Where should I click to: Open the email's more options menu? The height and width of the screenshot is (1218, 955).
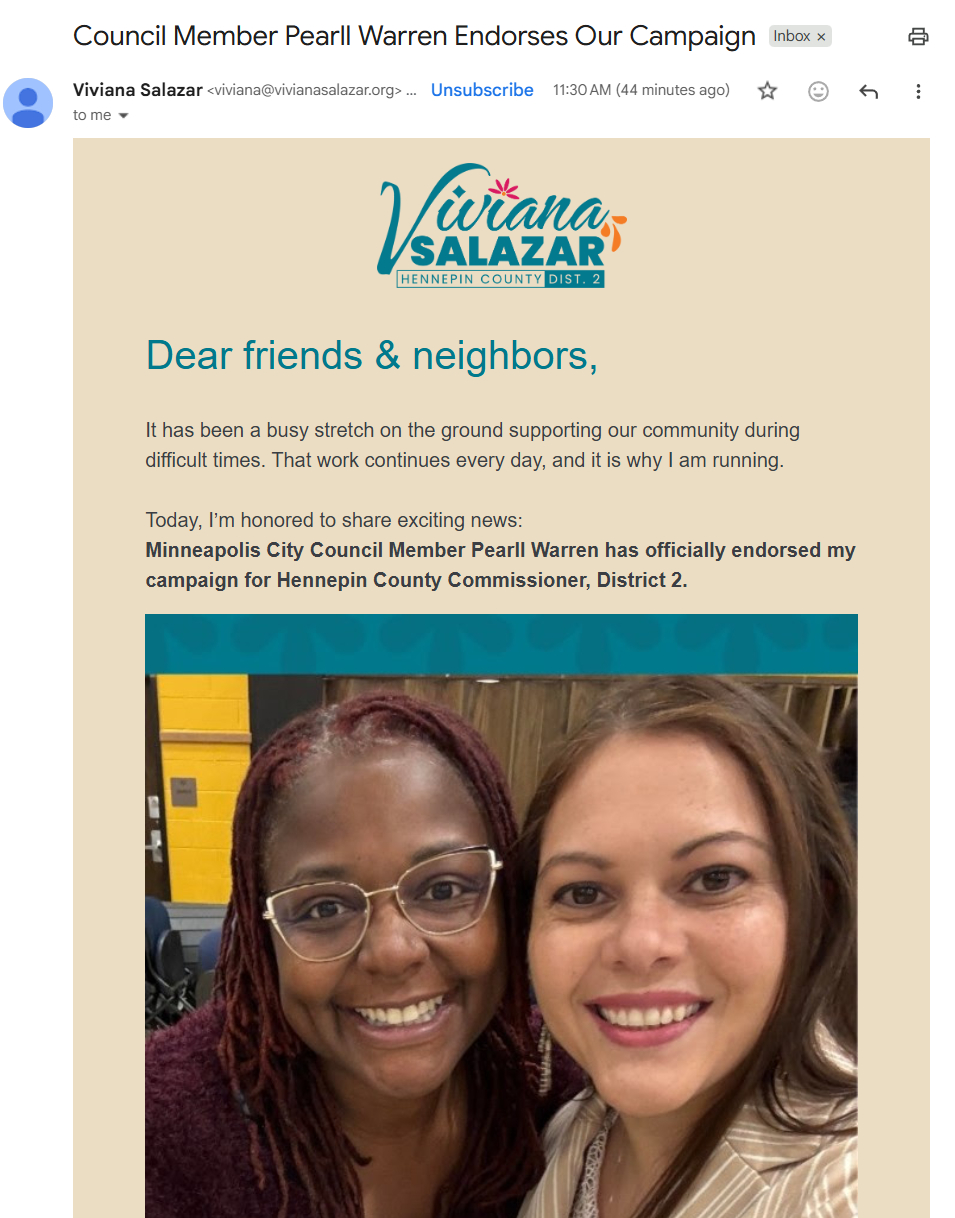click(918, 91)
